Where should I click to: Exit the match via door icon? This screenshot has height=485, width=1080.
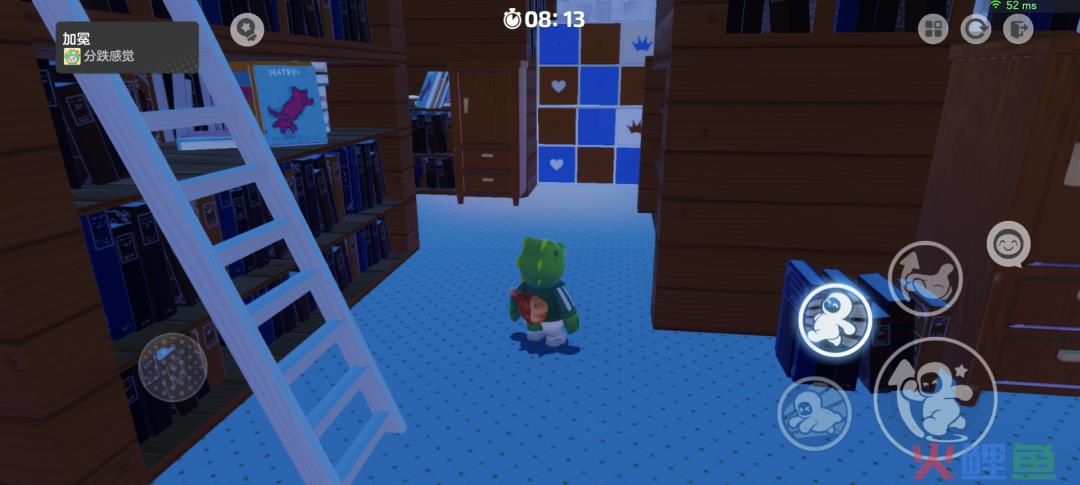click(x=1017, y=29)
